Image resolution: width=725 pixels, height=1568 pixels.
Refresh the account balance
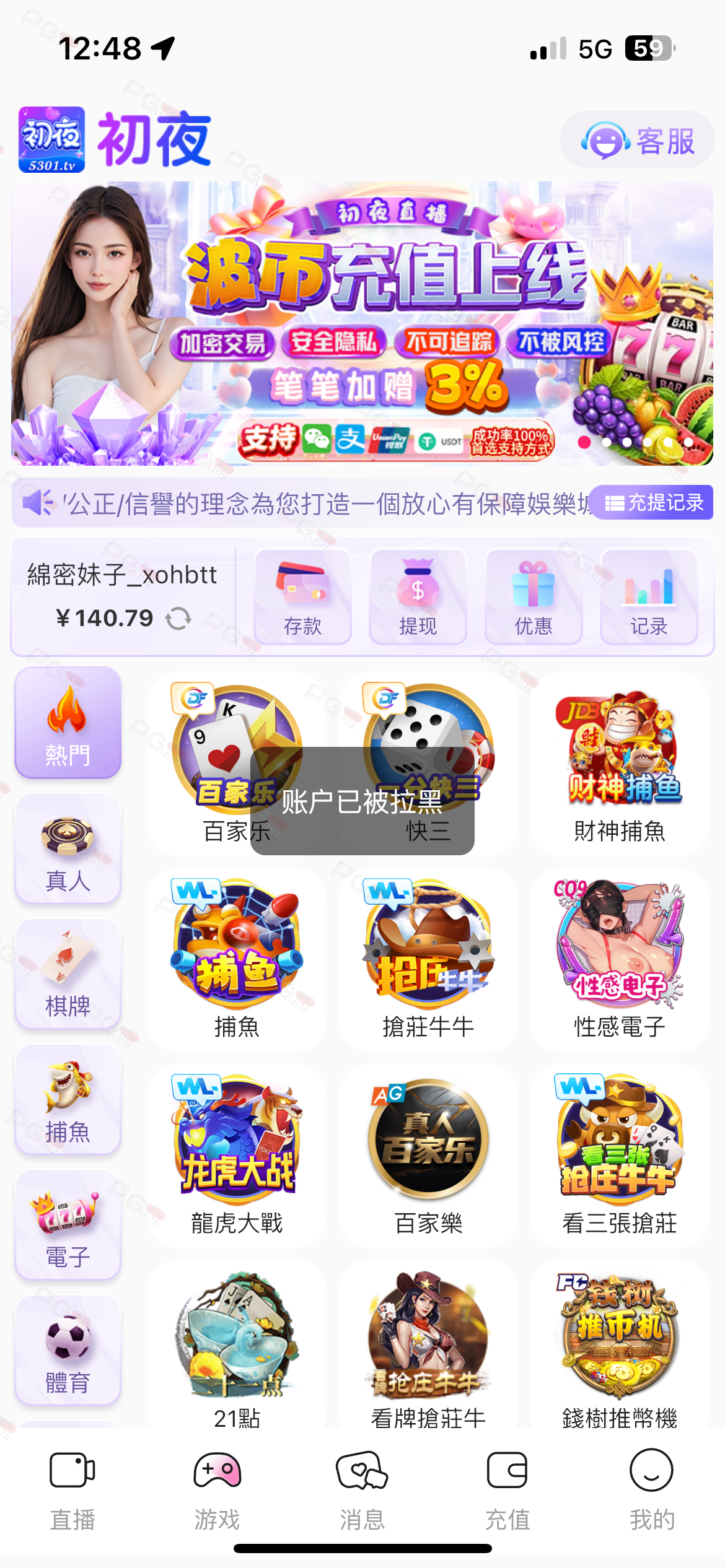(178, 618)
